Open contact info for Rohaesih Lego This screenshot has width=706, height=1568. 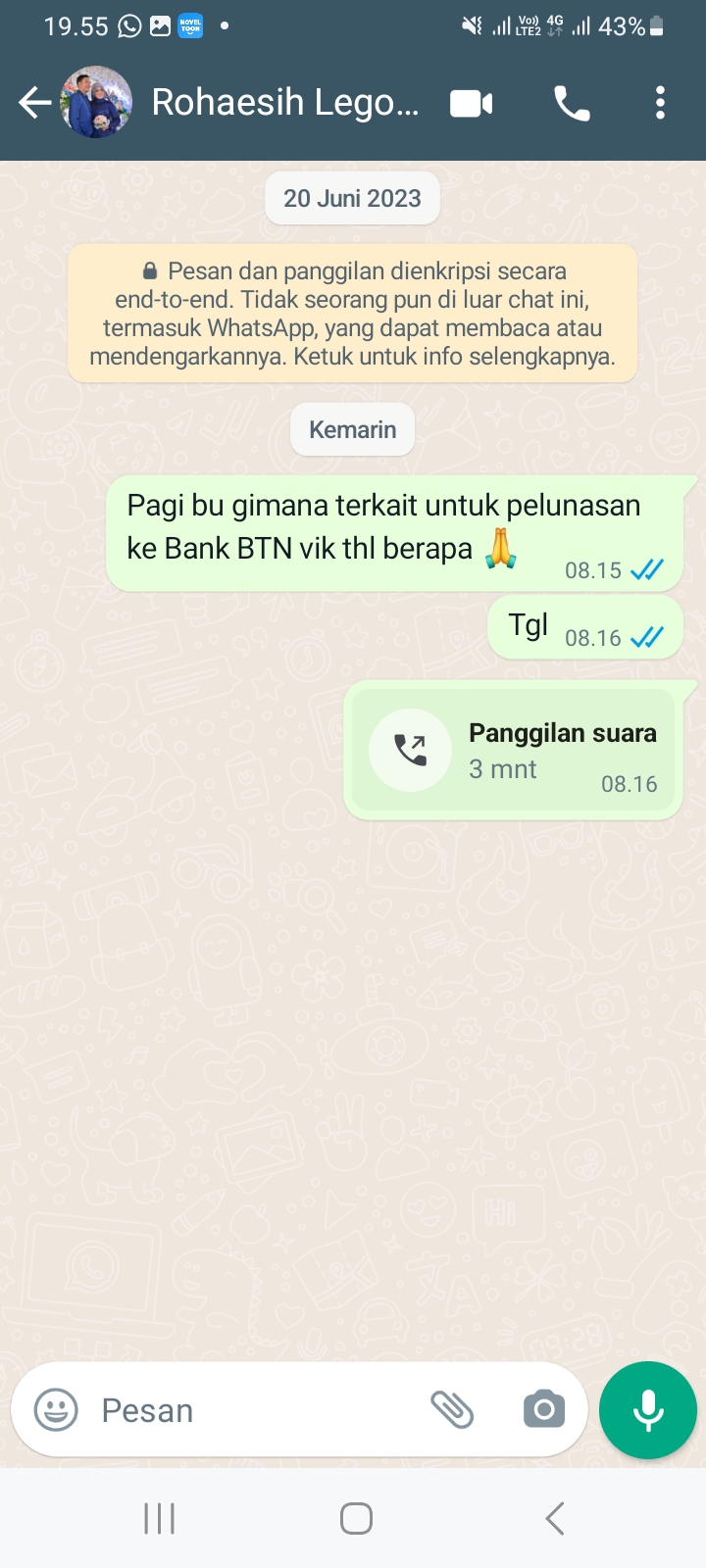[284, 103]
